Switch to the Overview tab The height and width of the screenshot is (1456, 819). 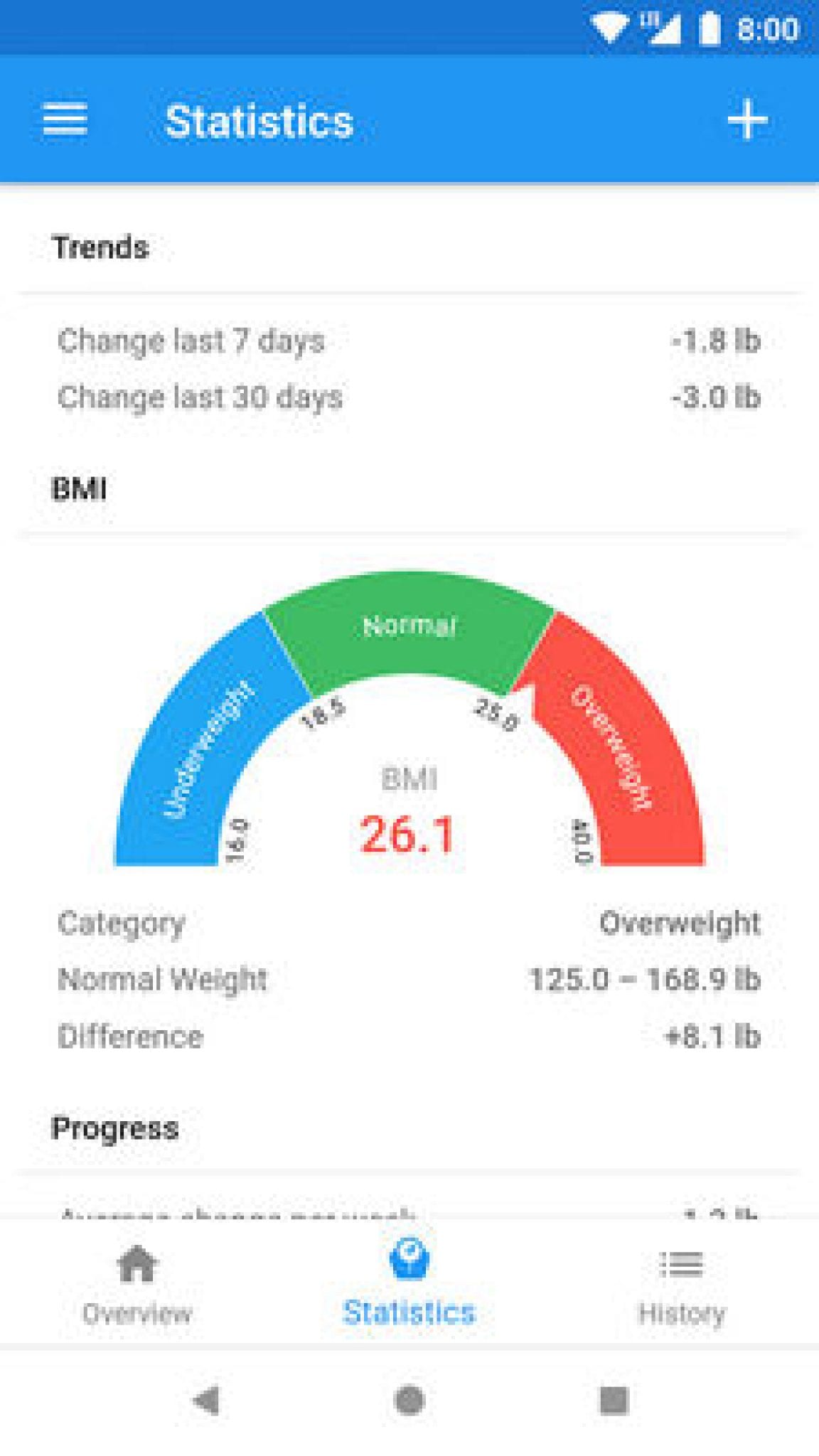(x=135, y=1294)
